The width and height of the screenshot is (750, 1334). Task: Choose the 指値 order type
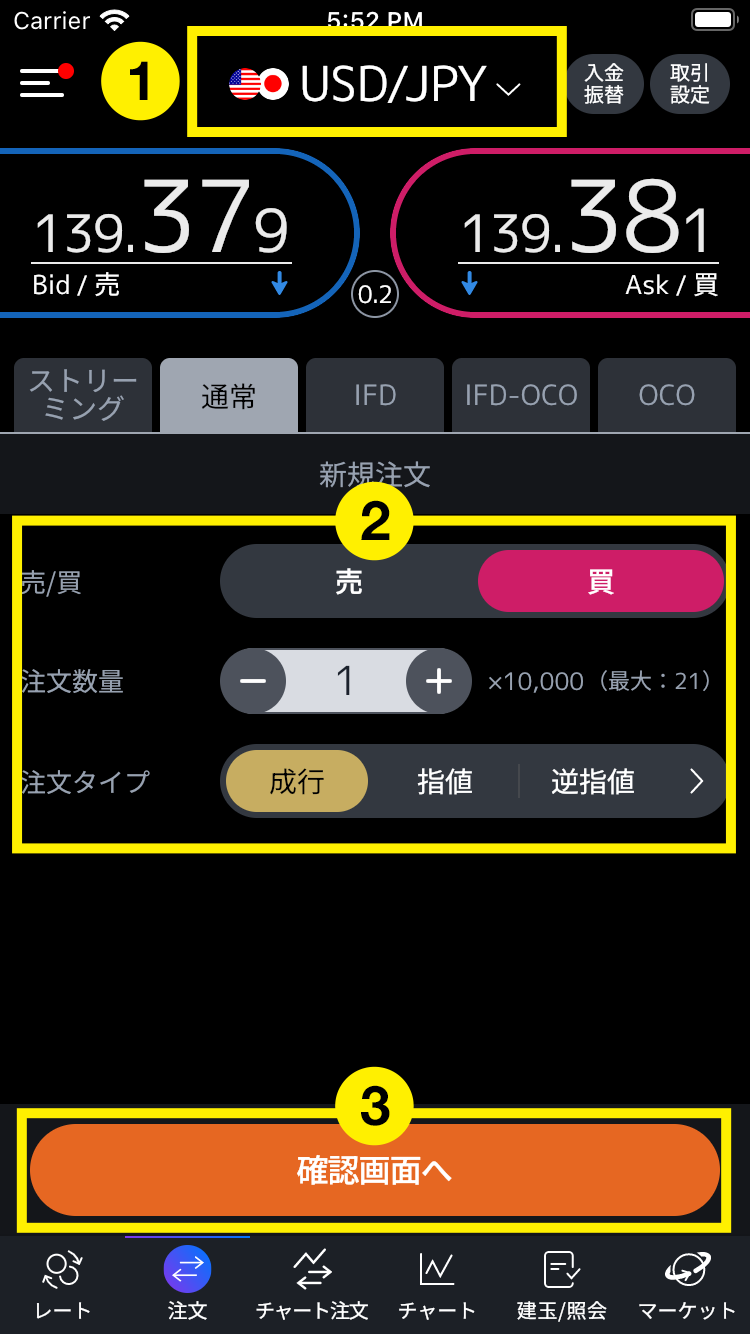[445, 781]
